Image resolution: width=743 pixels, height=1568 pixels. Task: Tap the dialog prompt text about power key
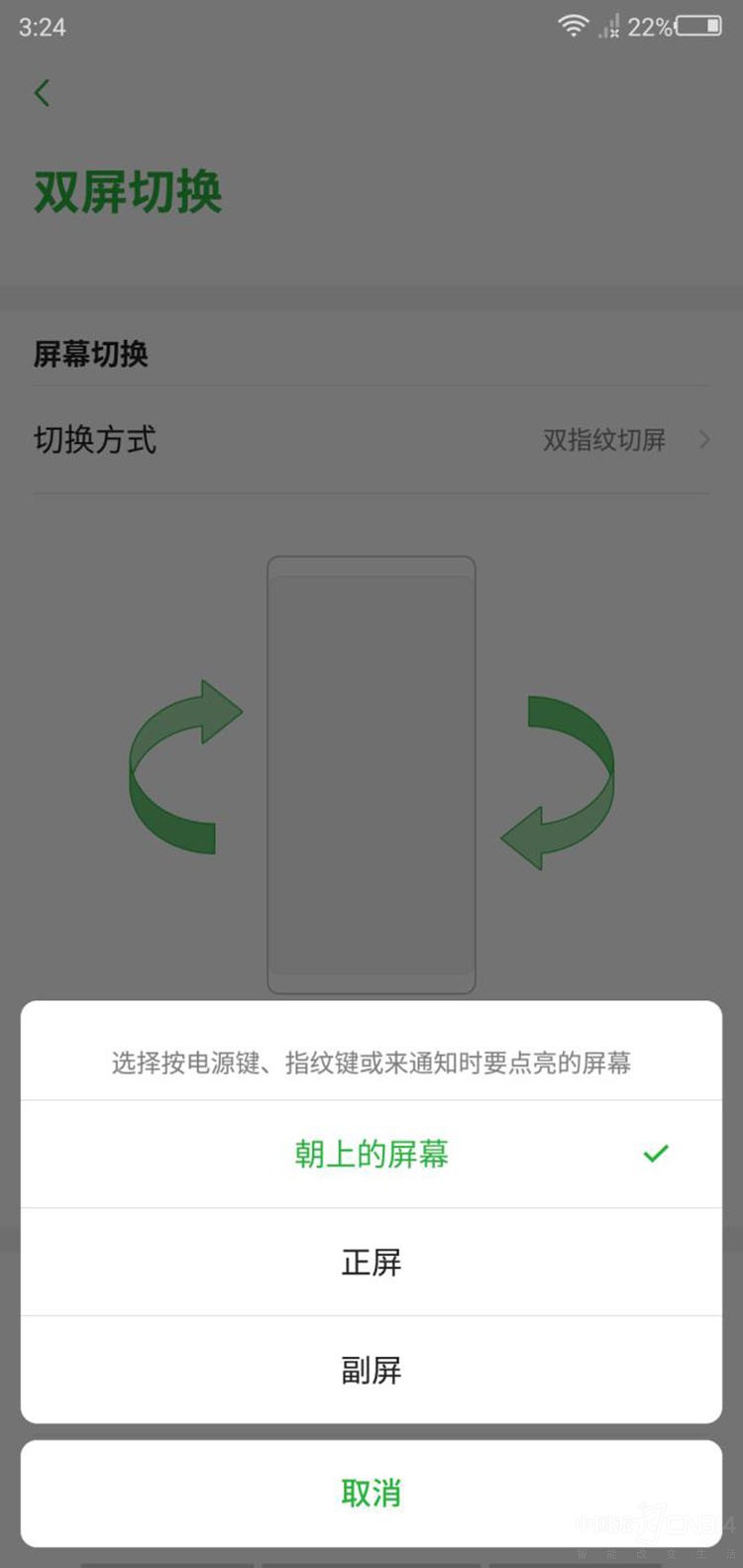click(371, 1062)
